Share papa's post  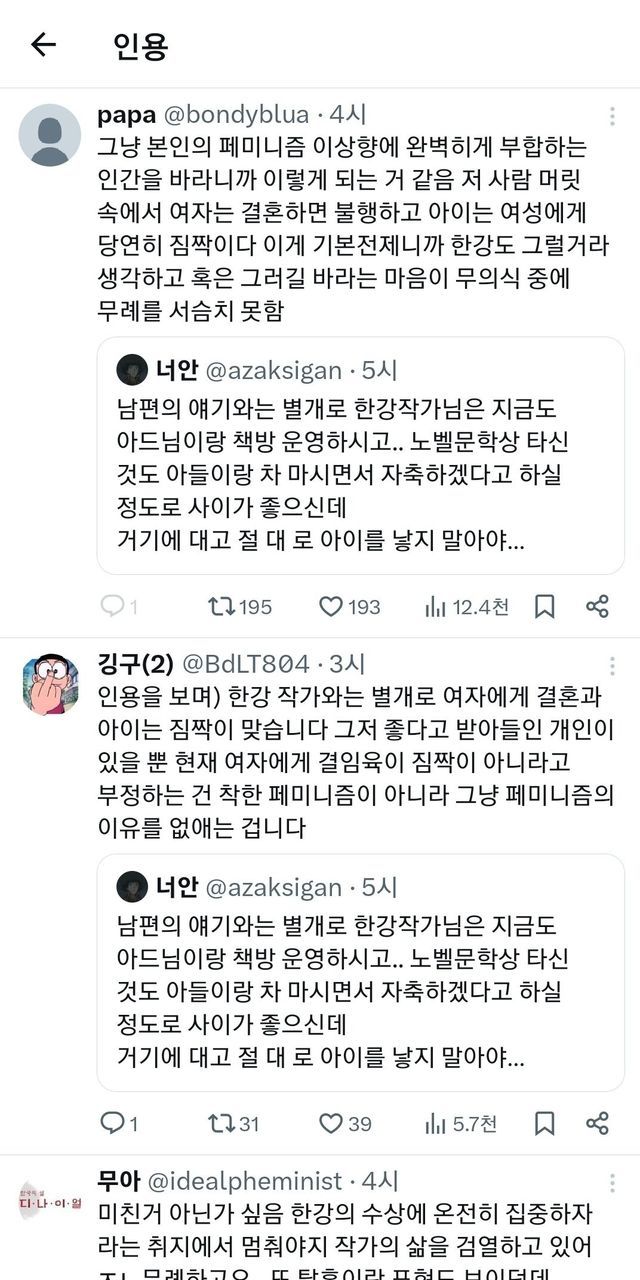[597, 606]
